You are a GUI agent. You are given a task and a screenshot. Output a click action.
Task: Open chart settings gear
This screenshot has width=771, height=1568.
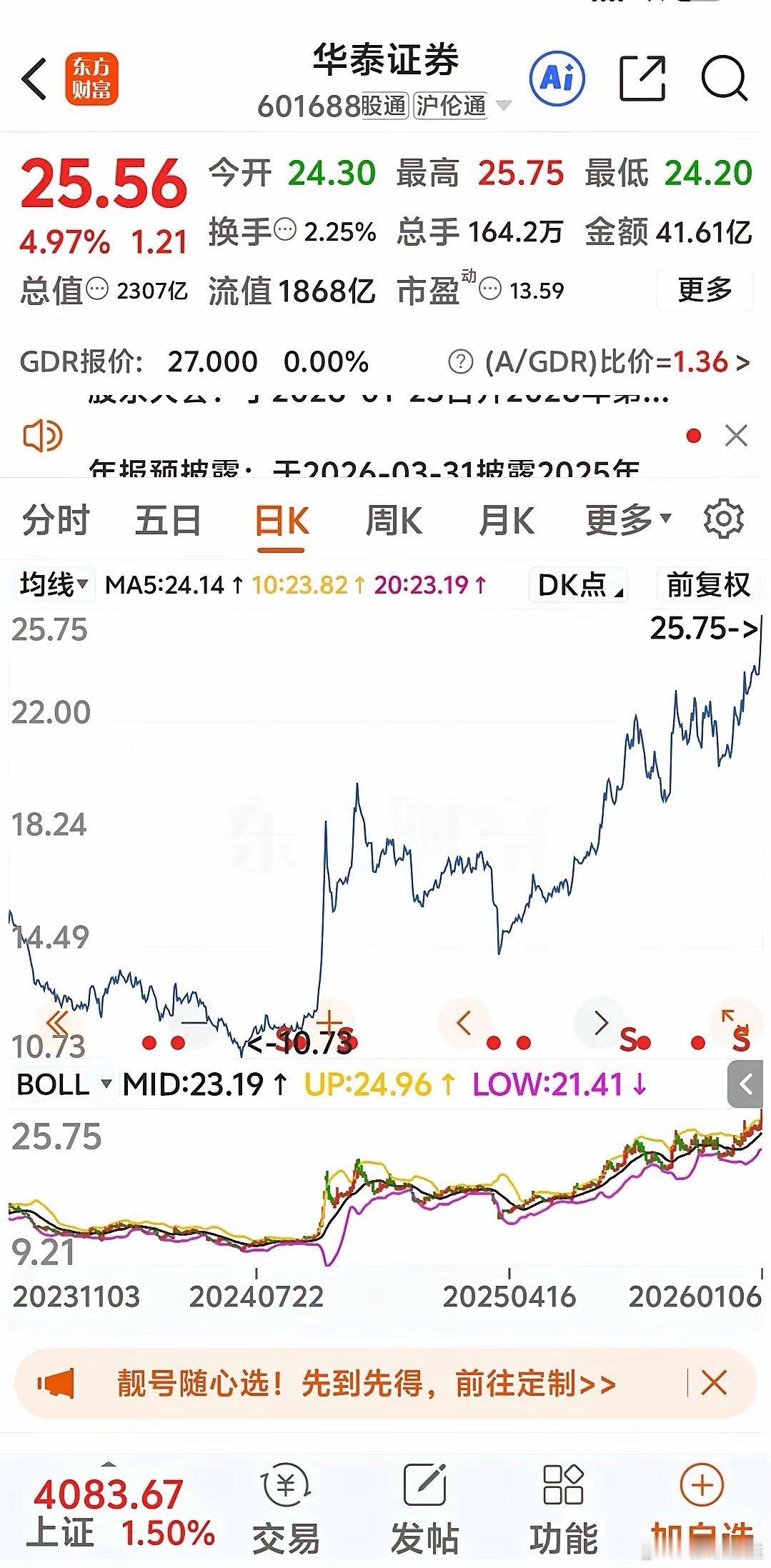[723, 519]
